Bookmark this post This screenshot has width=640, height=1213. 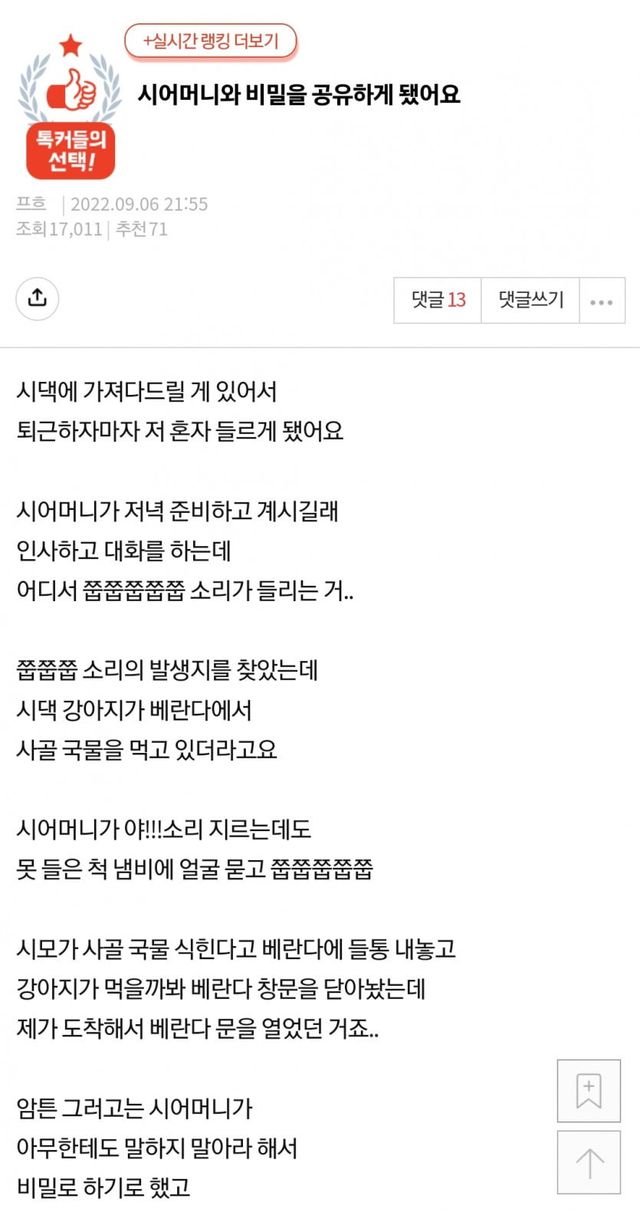click(x=589, y=1090)
